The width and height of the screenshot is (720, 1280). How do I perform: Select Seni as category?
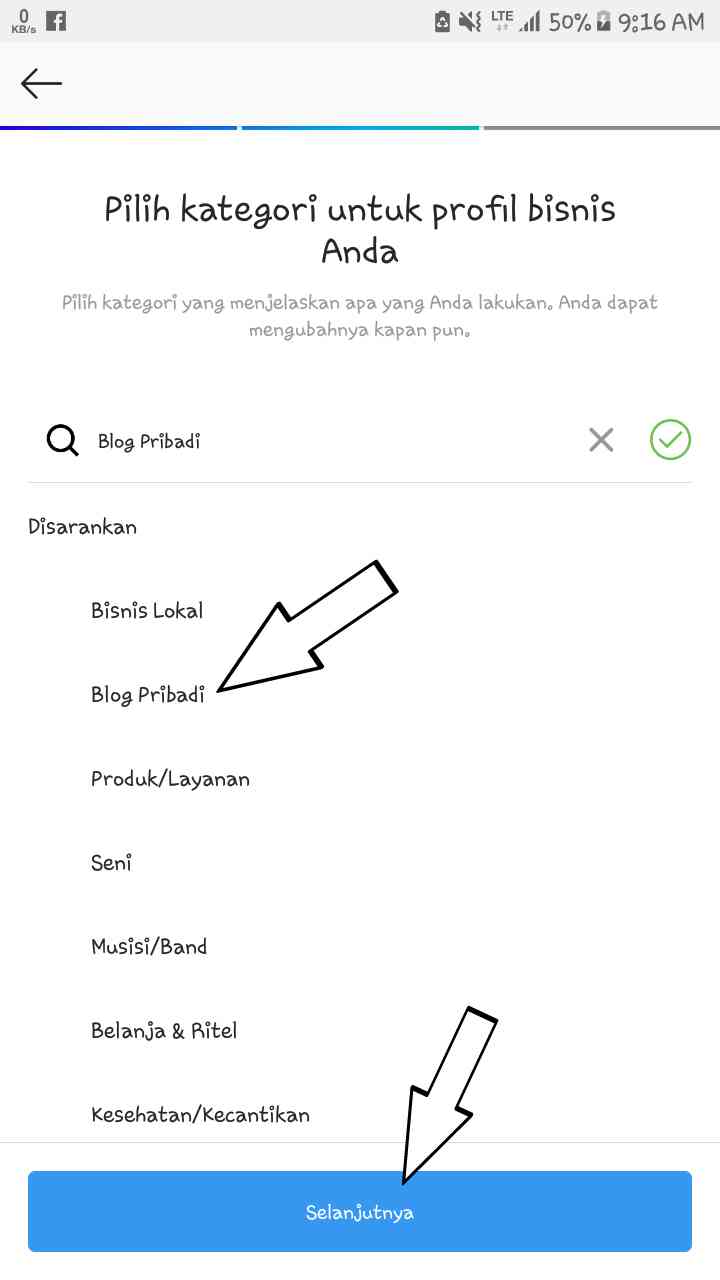[111, 862]
